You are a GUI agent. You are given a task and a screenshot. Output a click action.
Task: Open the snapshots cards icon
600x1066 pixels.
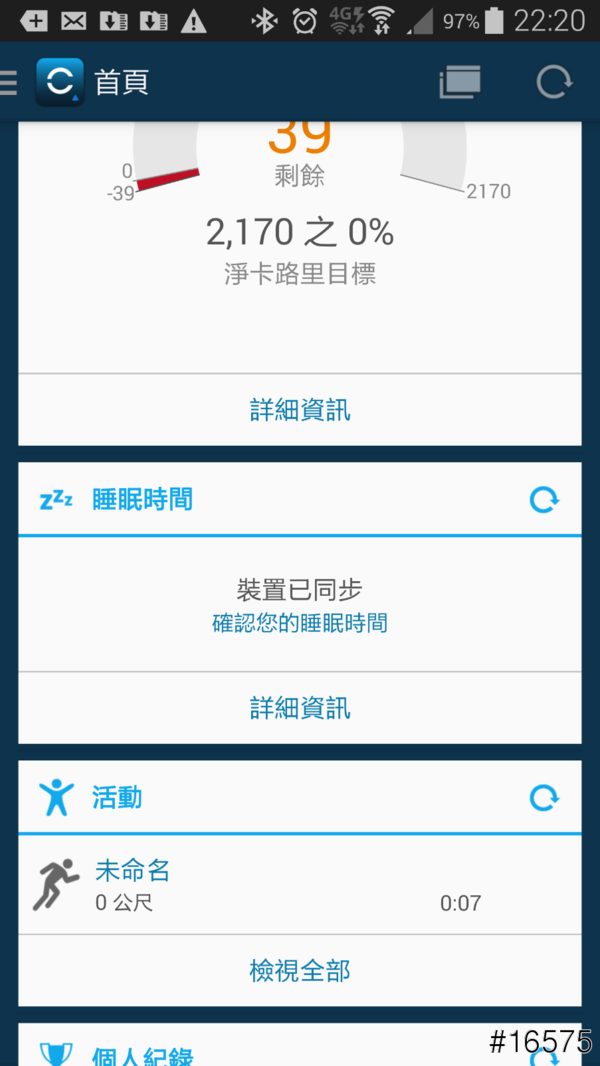460,82
